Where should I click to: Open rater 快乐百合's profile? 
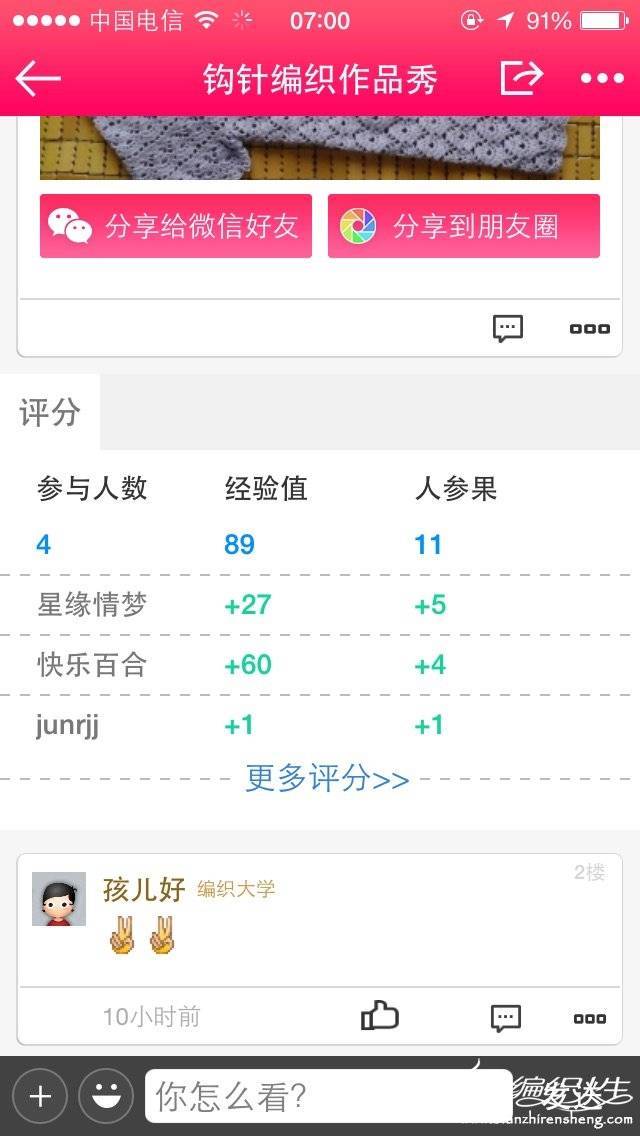[92, 665]
